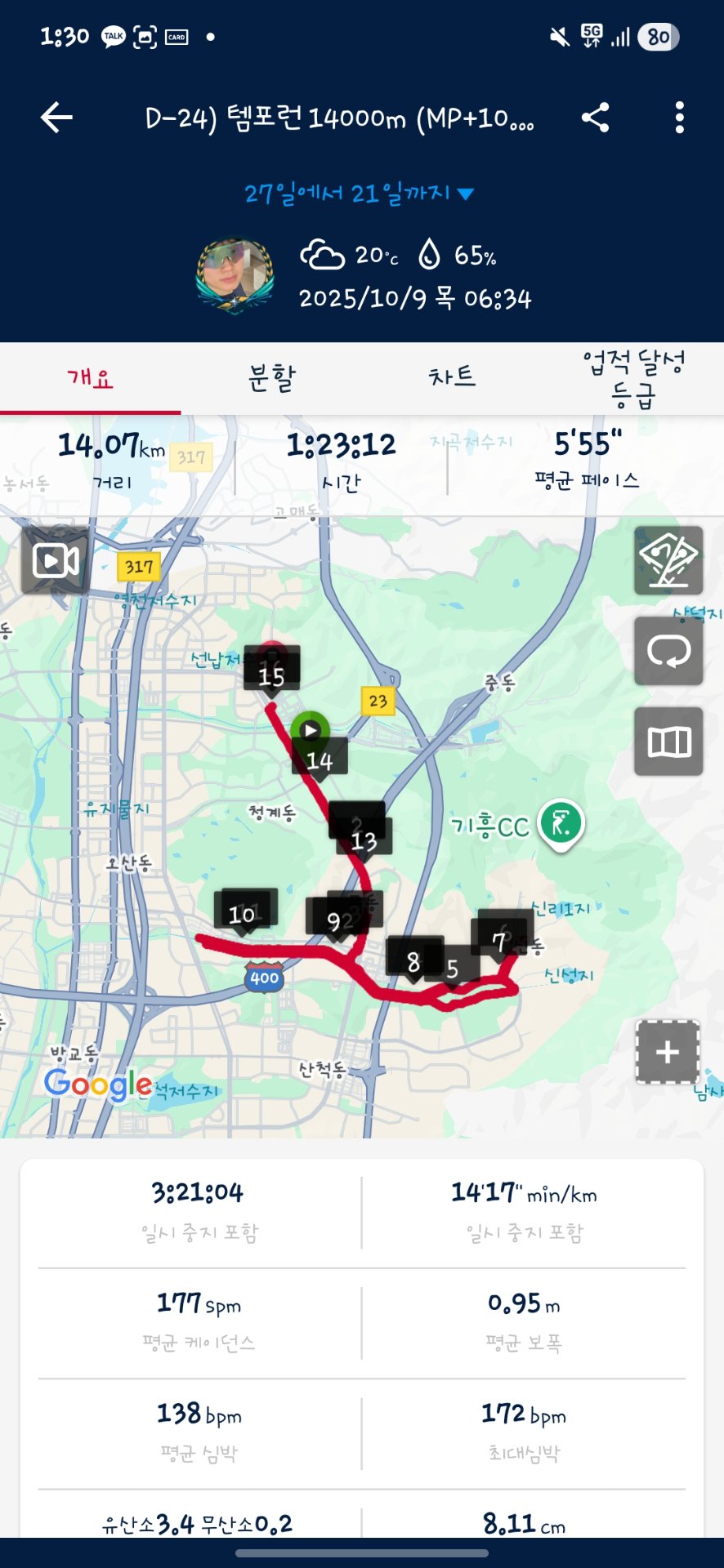Open the video camera route playback
The height and width of the screenshot is (1568, 724).
(56, 560)
